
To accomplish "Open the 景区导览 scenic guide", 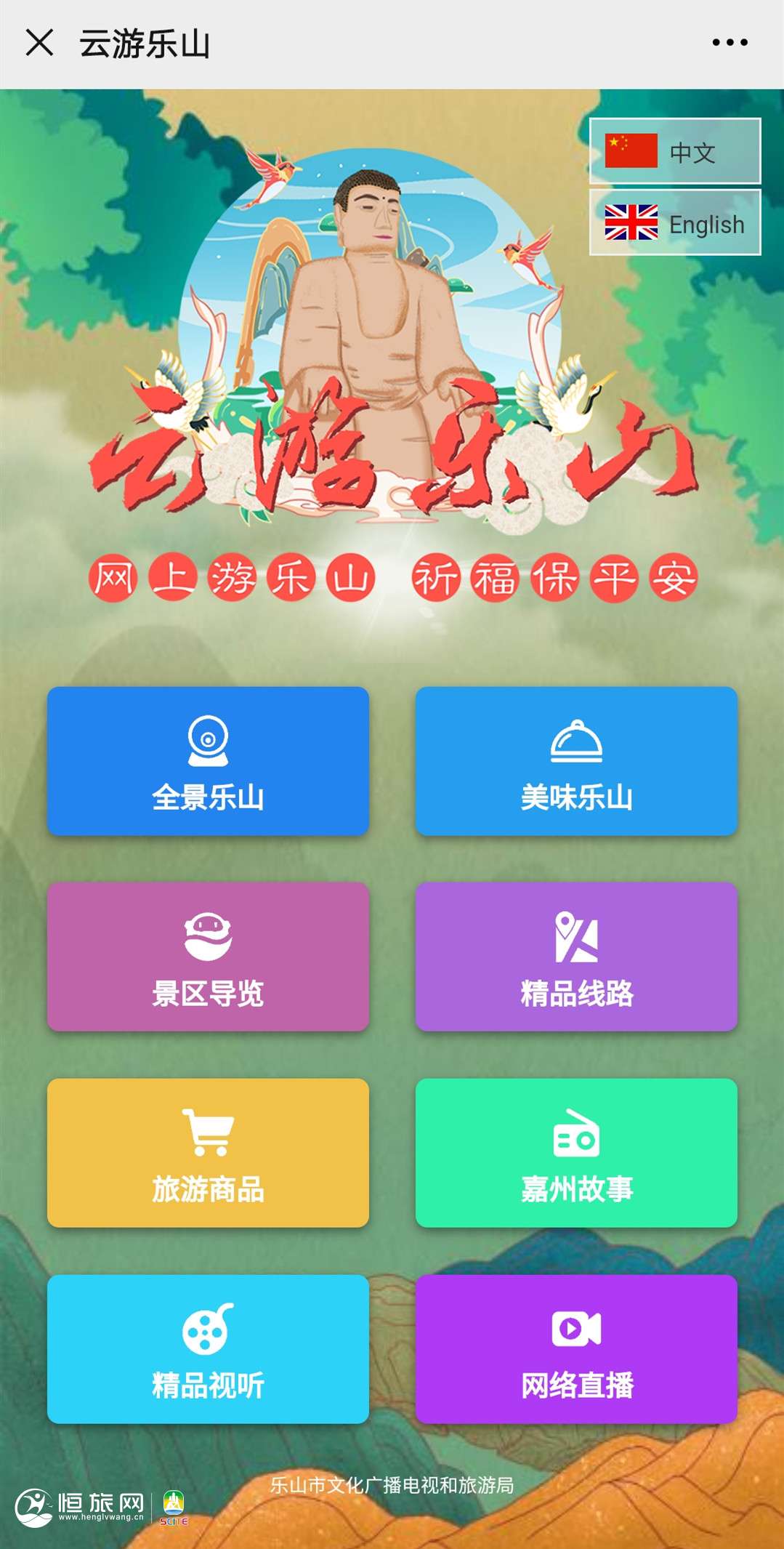I will [x=208, y=957].
